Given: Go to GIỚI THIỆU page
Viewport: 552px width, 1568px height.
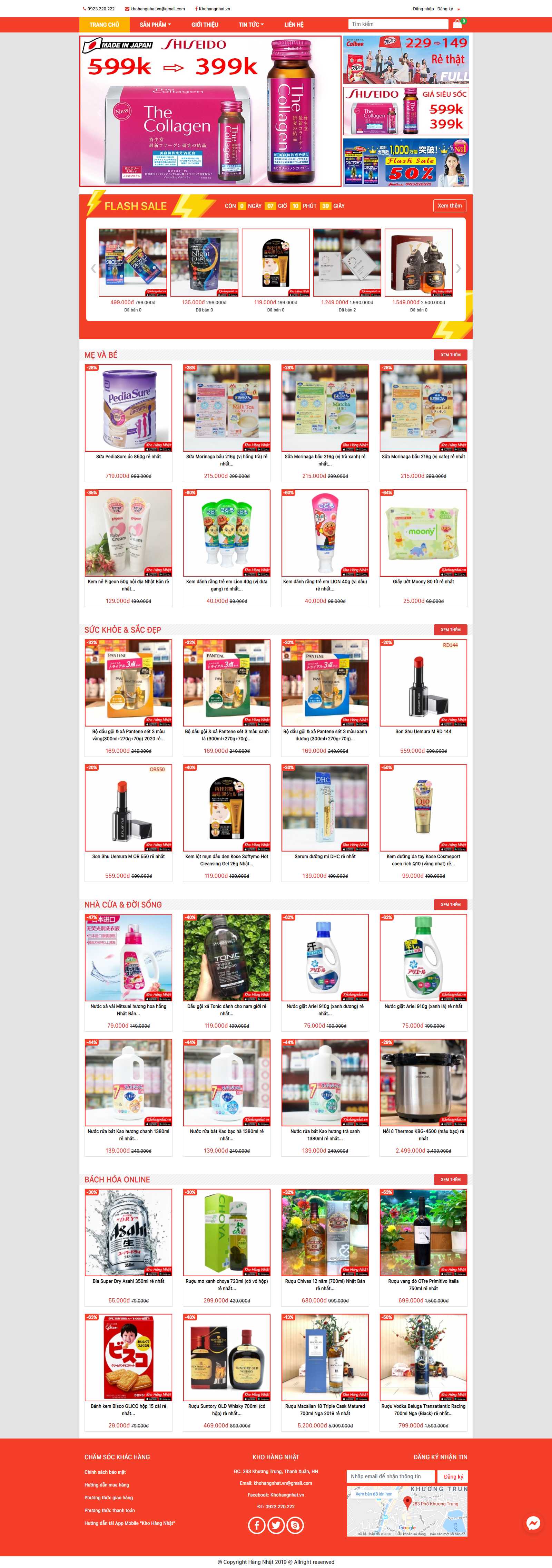Looking at the screenshot, I should click(x=205, y=25).
